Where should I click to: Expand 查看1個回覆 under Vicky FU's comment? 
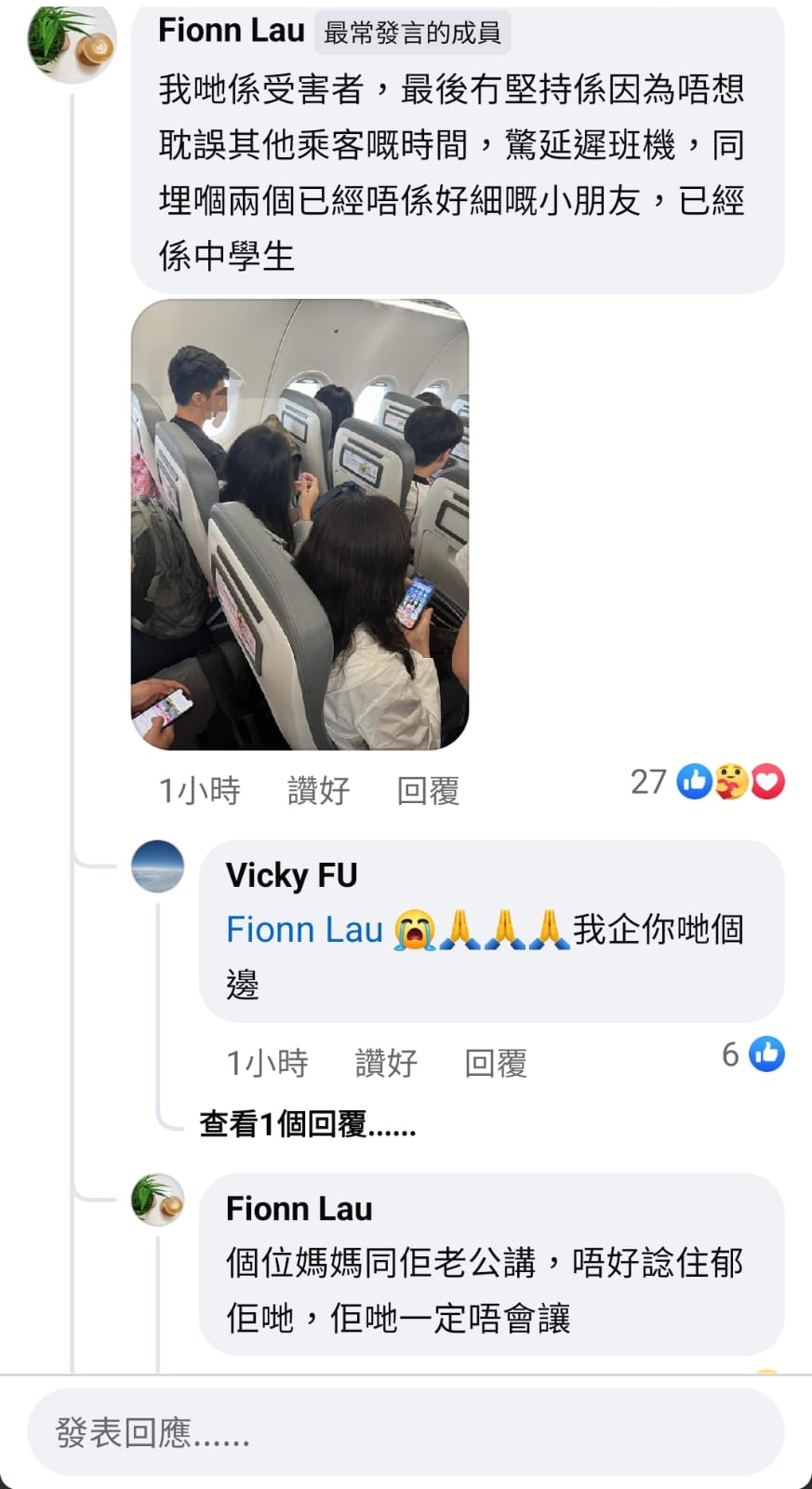click(308, 1124)
